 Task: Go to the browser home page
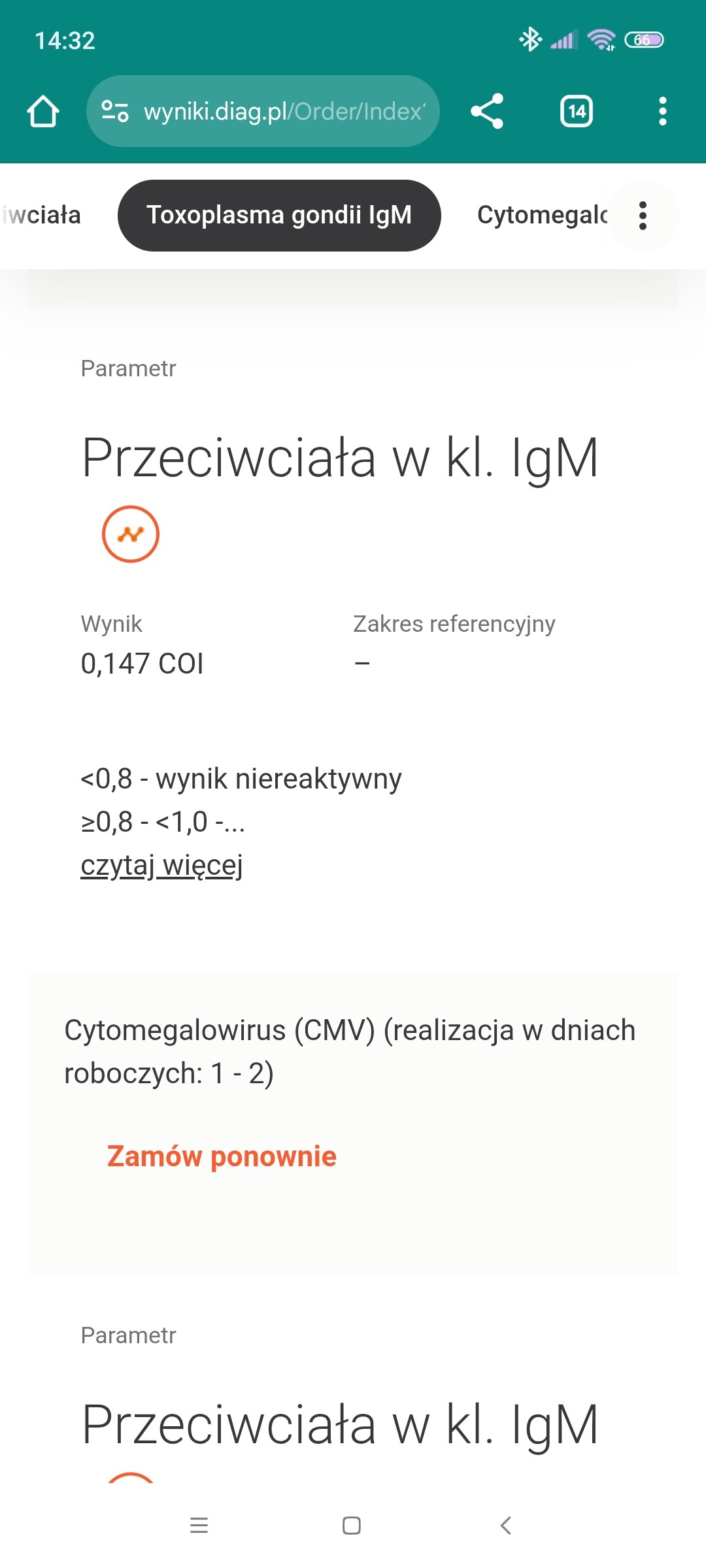pos(43,111)
